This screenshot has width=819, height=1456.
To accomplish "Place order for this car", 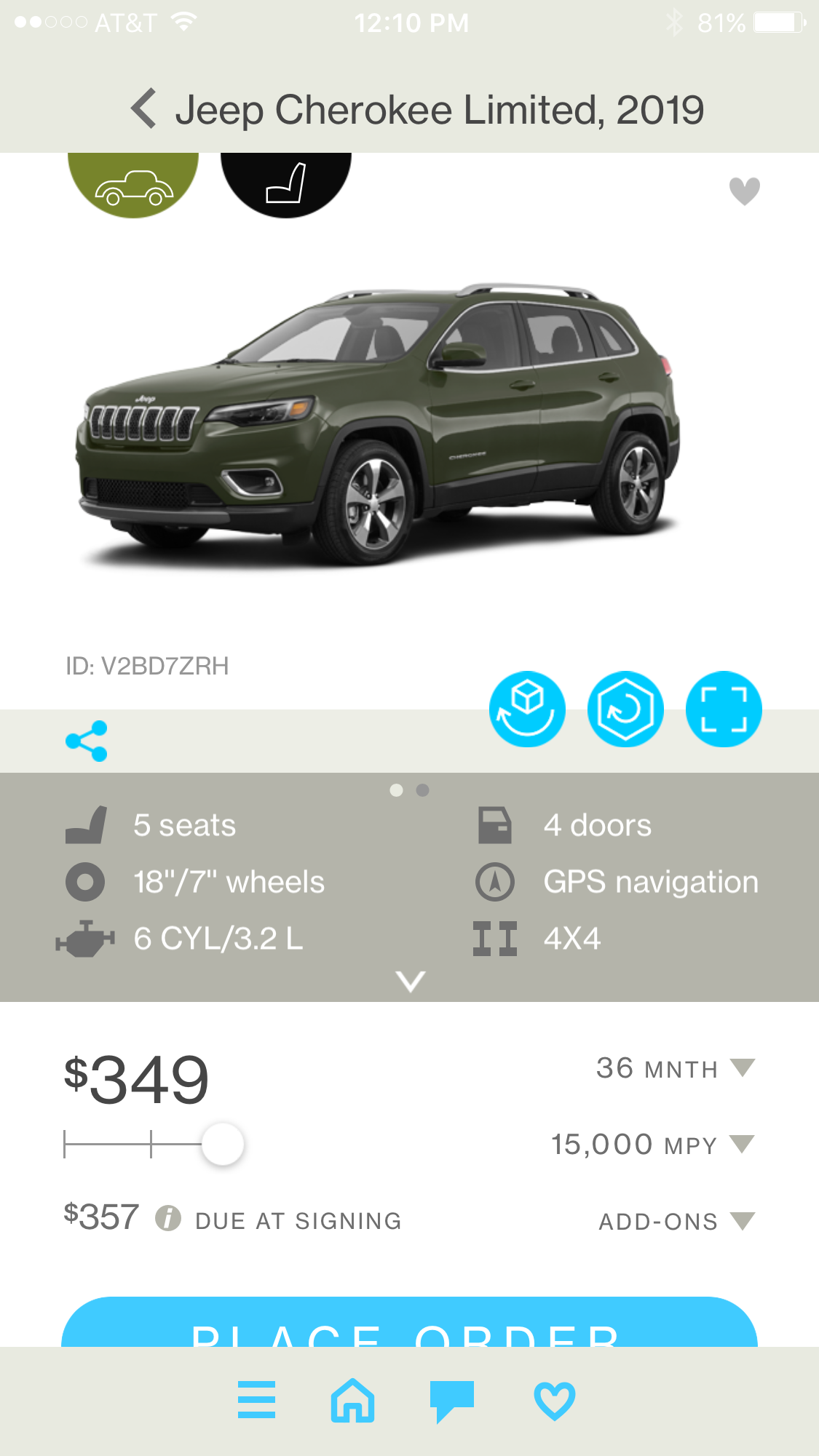I will point(409,1324).
